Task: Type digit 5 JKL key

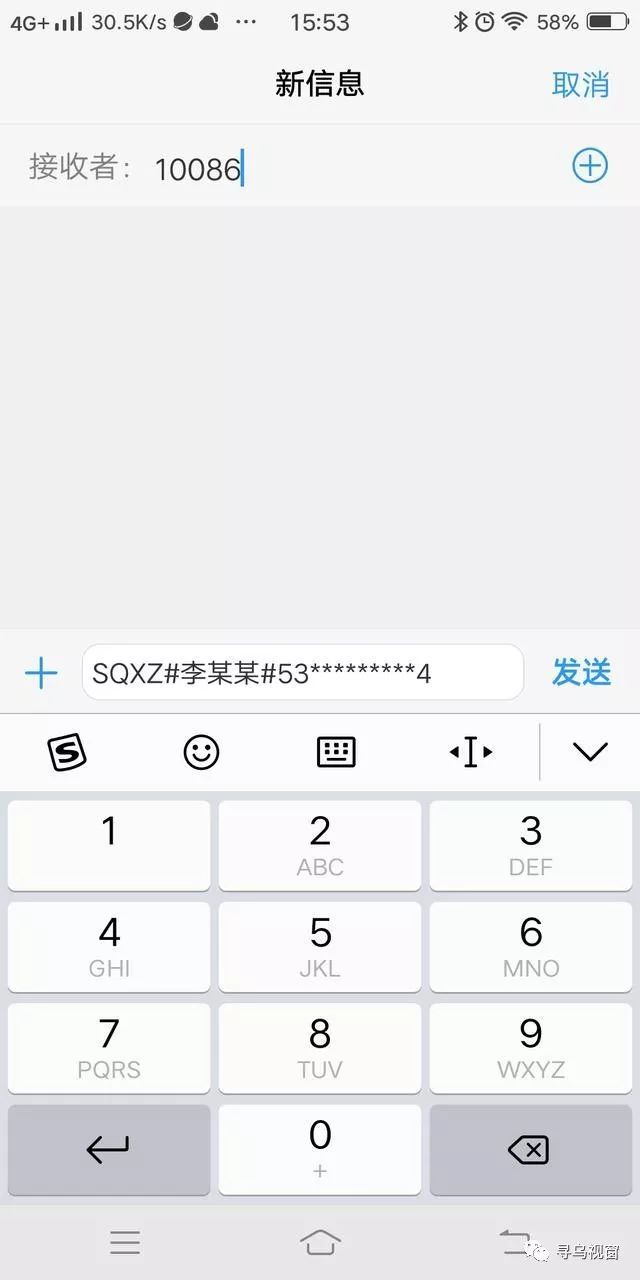Action: [320, 947]
